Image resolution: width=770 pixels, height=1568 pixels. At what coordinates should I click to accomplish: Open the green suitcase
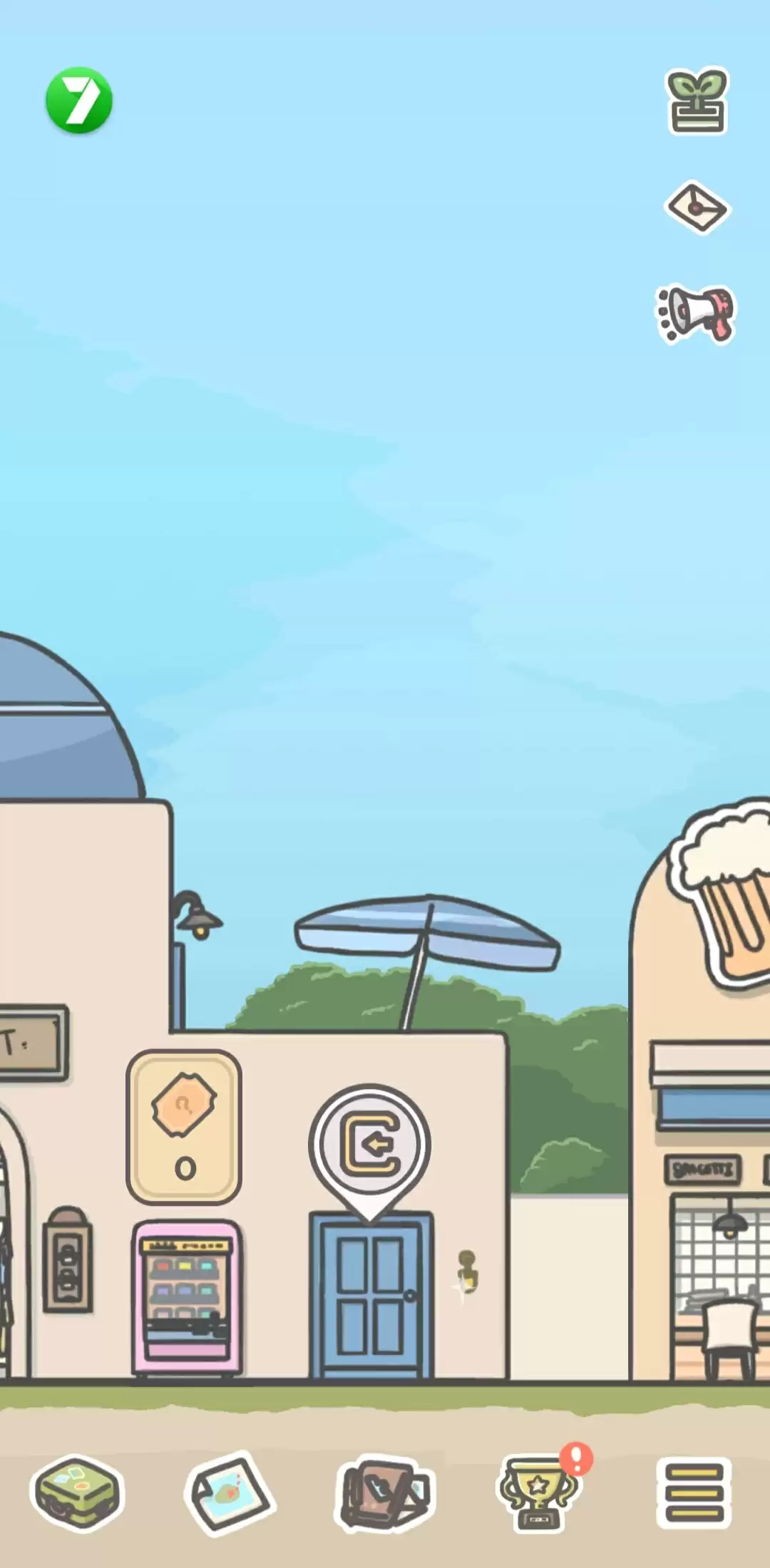click(x=78, y=1492)
